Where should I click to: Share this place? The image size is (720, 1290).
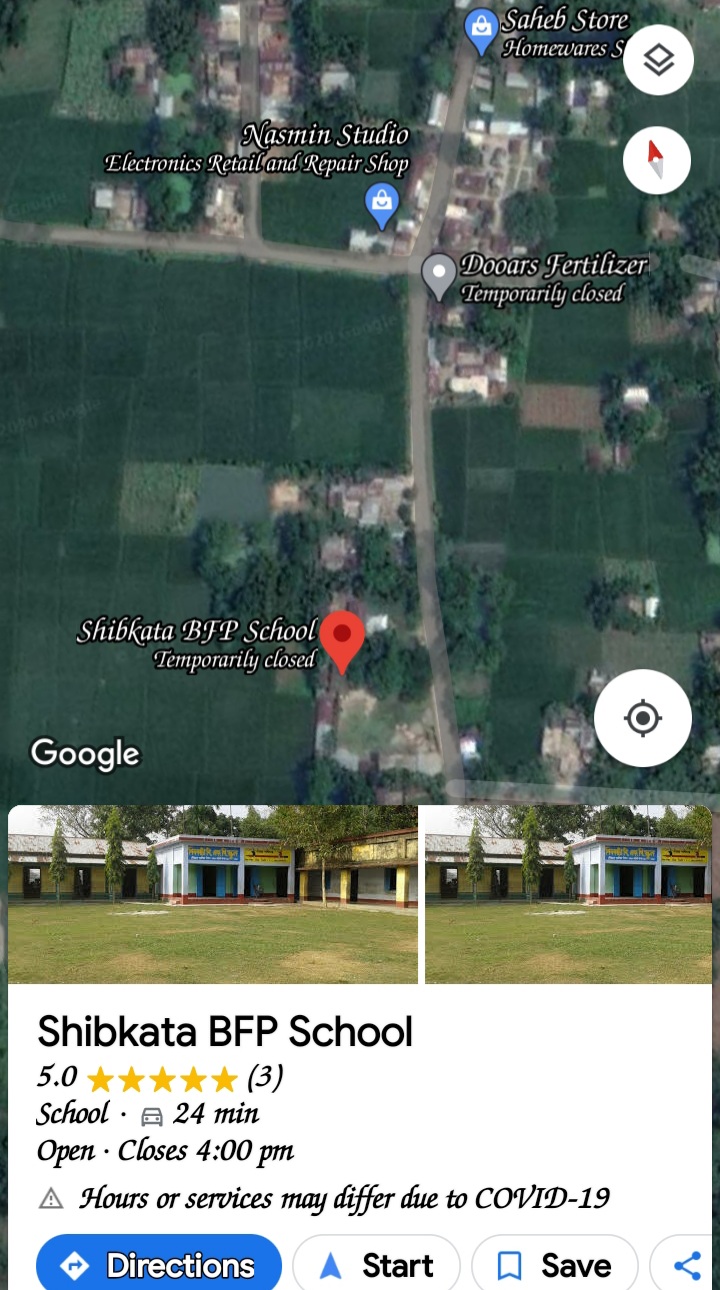point(688,1265)
